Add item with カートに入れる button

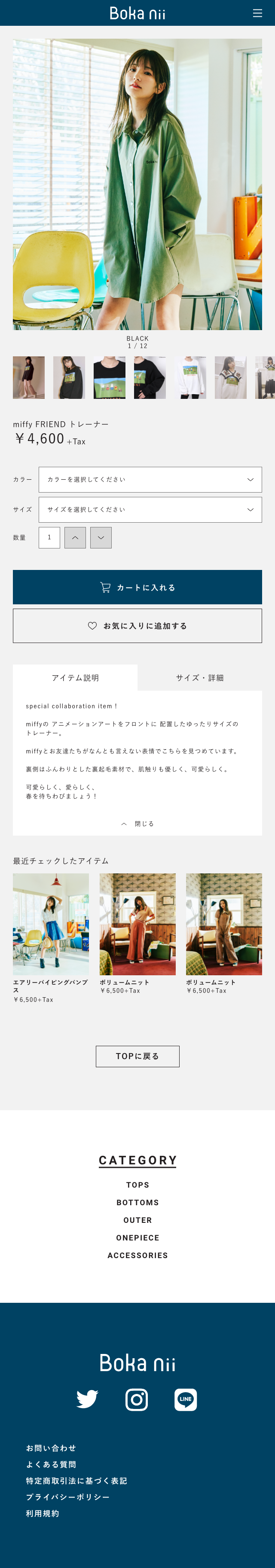click(137, 588)
